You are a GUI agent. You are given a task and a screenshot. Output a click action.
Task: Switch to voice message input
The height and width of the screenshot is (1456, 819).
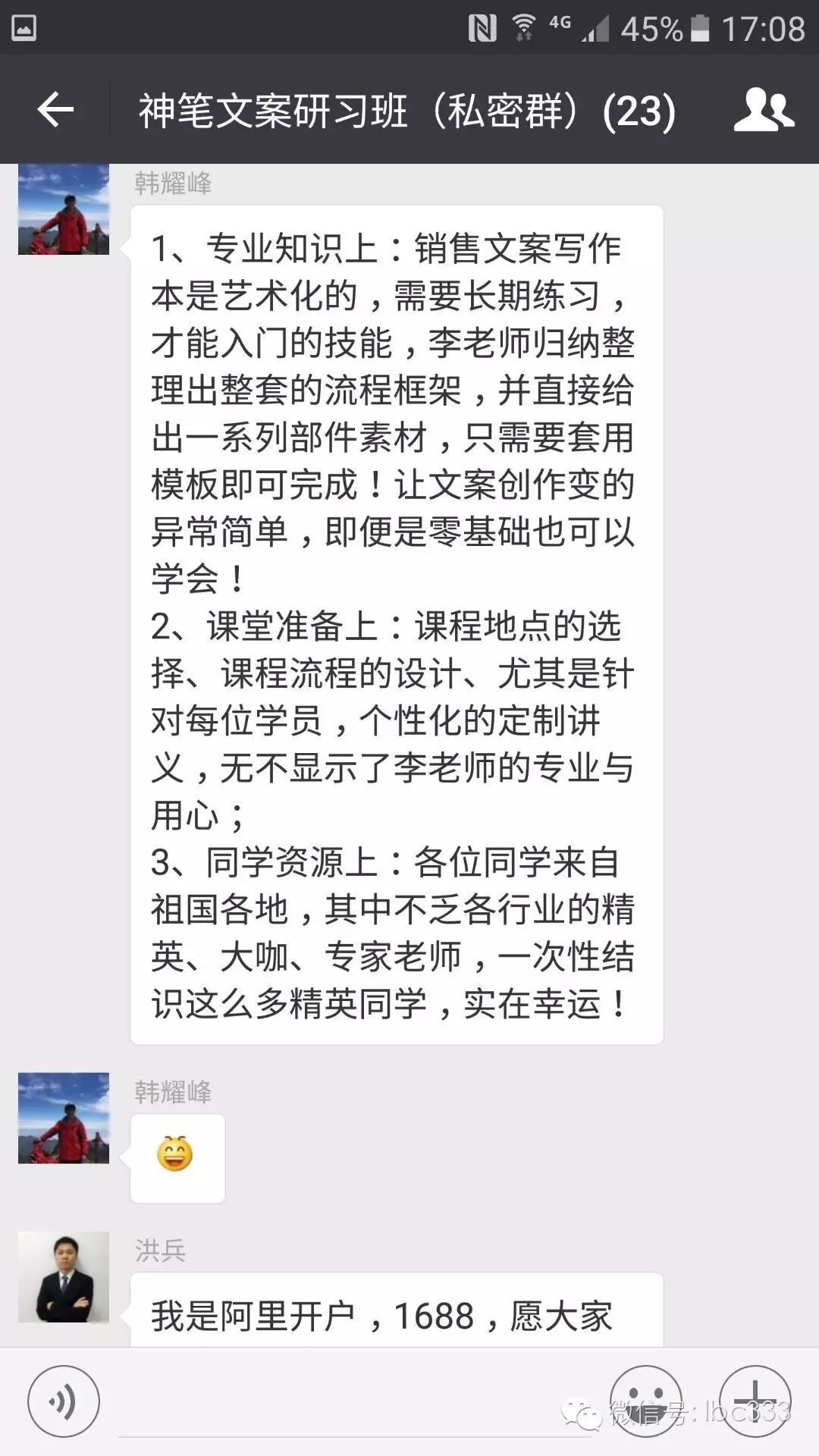click(x=64, y=1401)
